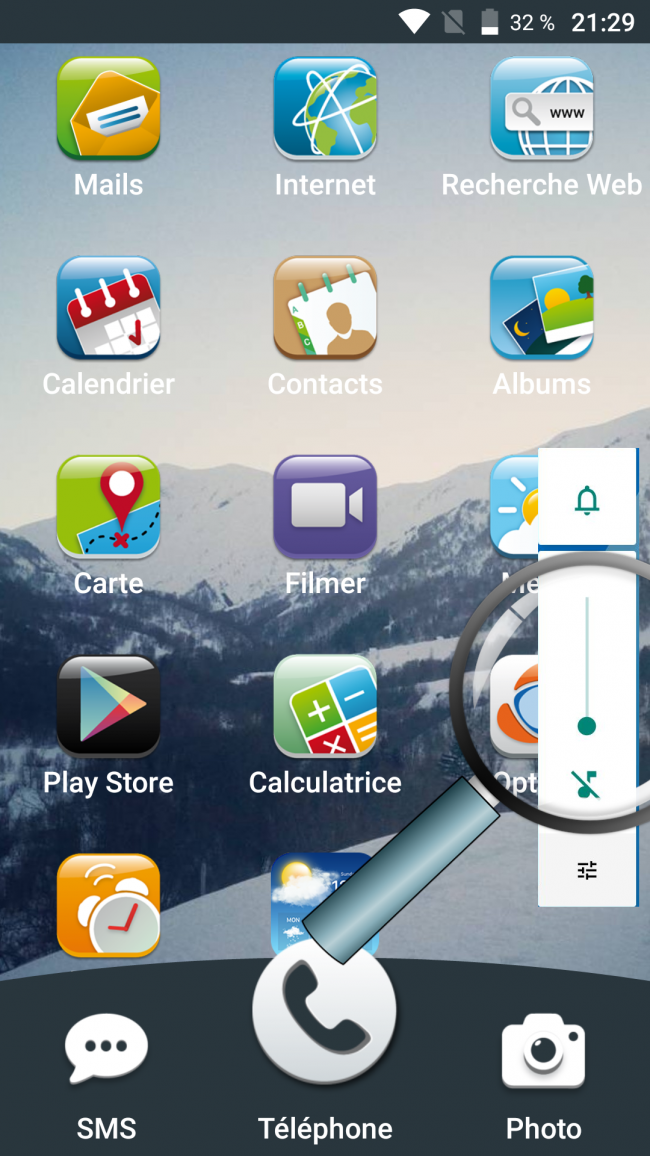Launch the Carte maps app
This screenshot has height=1156, width=650.
(108, 507)
